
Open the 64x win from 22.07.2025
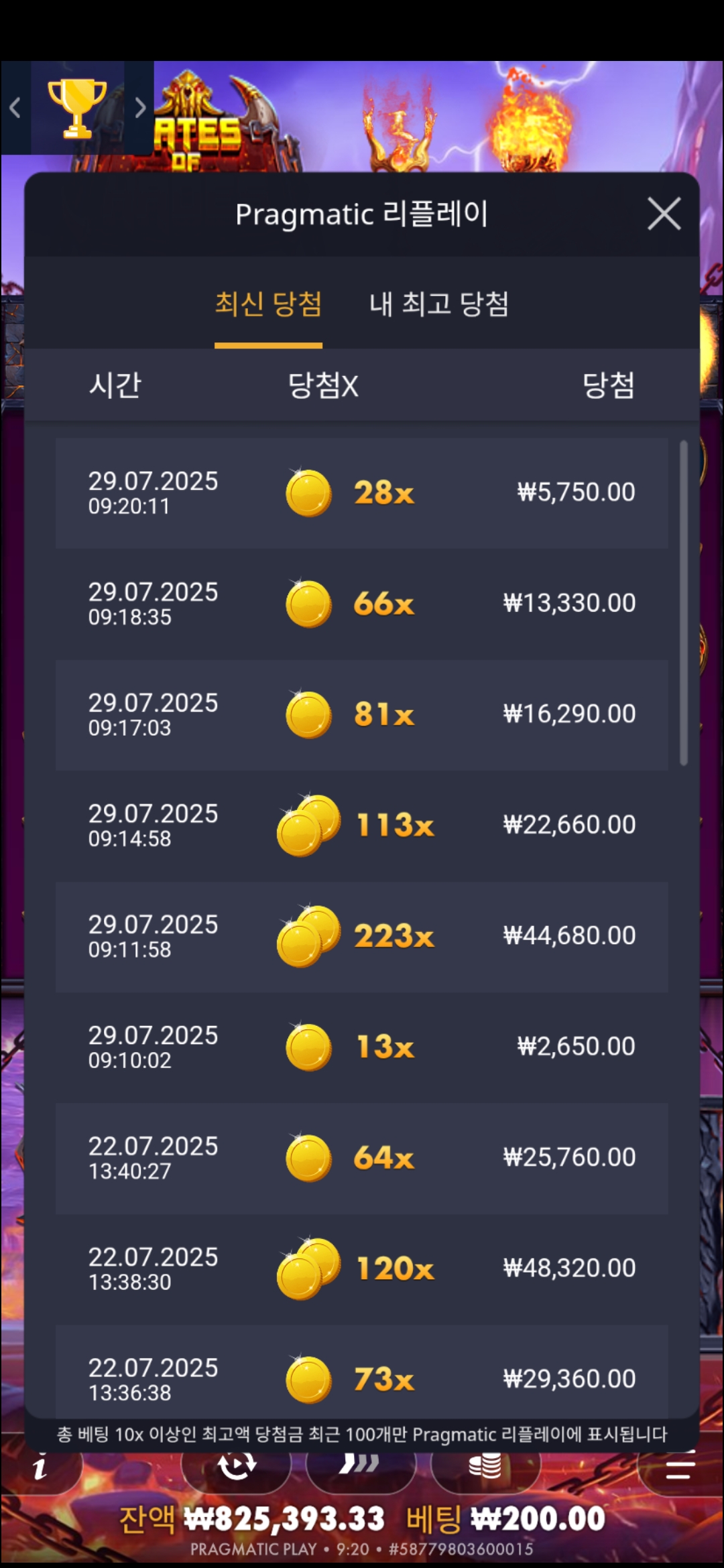[362, 1158]
